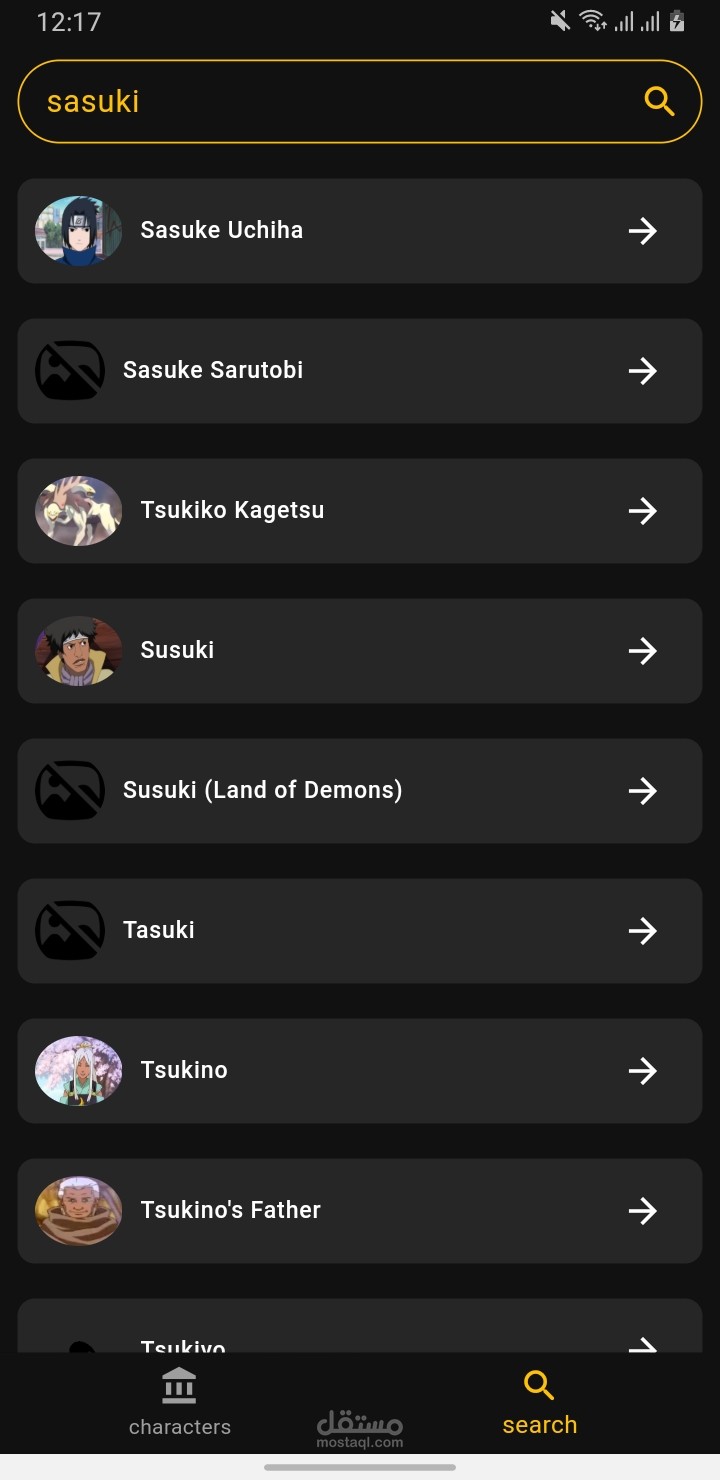Click the arrow icon next to Tsukino
Screen dimensions: 720x1480
(643, 1070)
